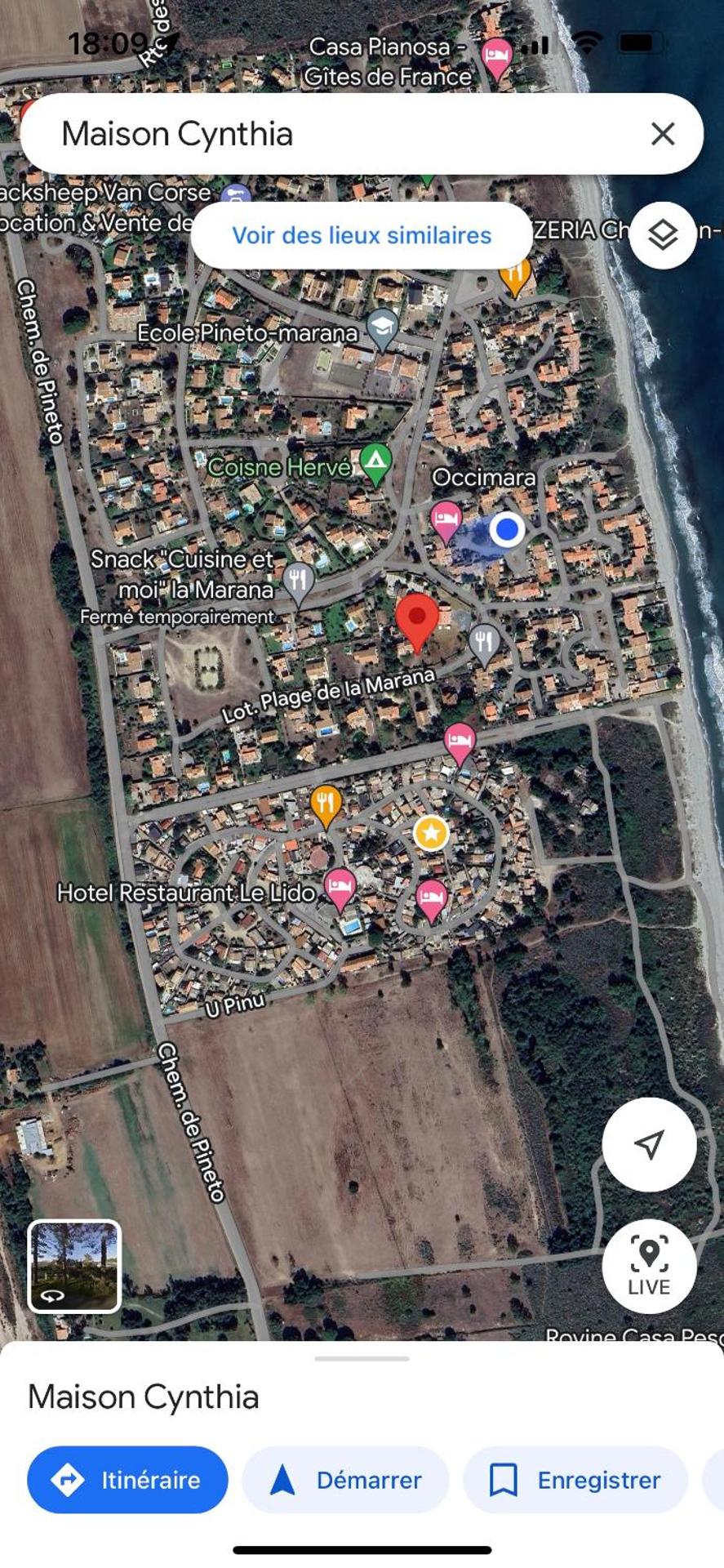Clear the Maison Cynthia search

[x=663, y=134]
